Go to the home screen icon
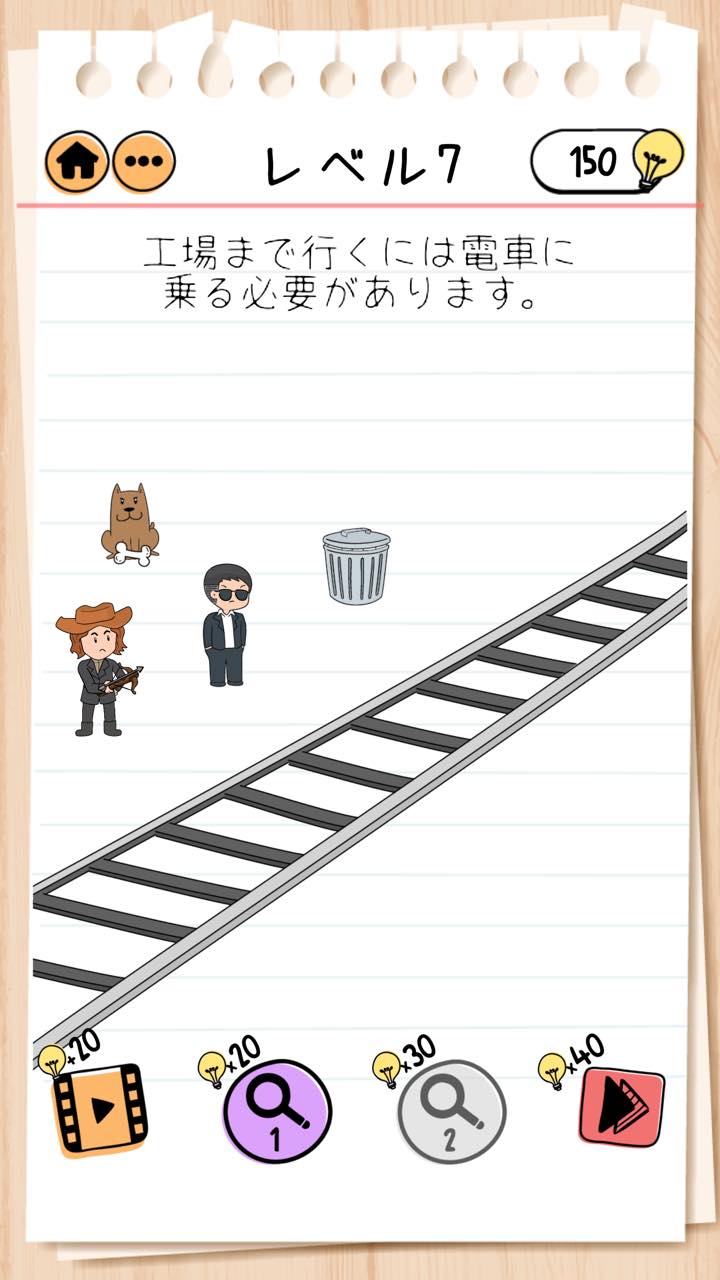This screenshot has width=720, height=1280. pos(76,162)
